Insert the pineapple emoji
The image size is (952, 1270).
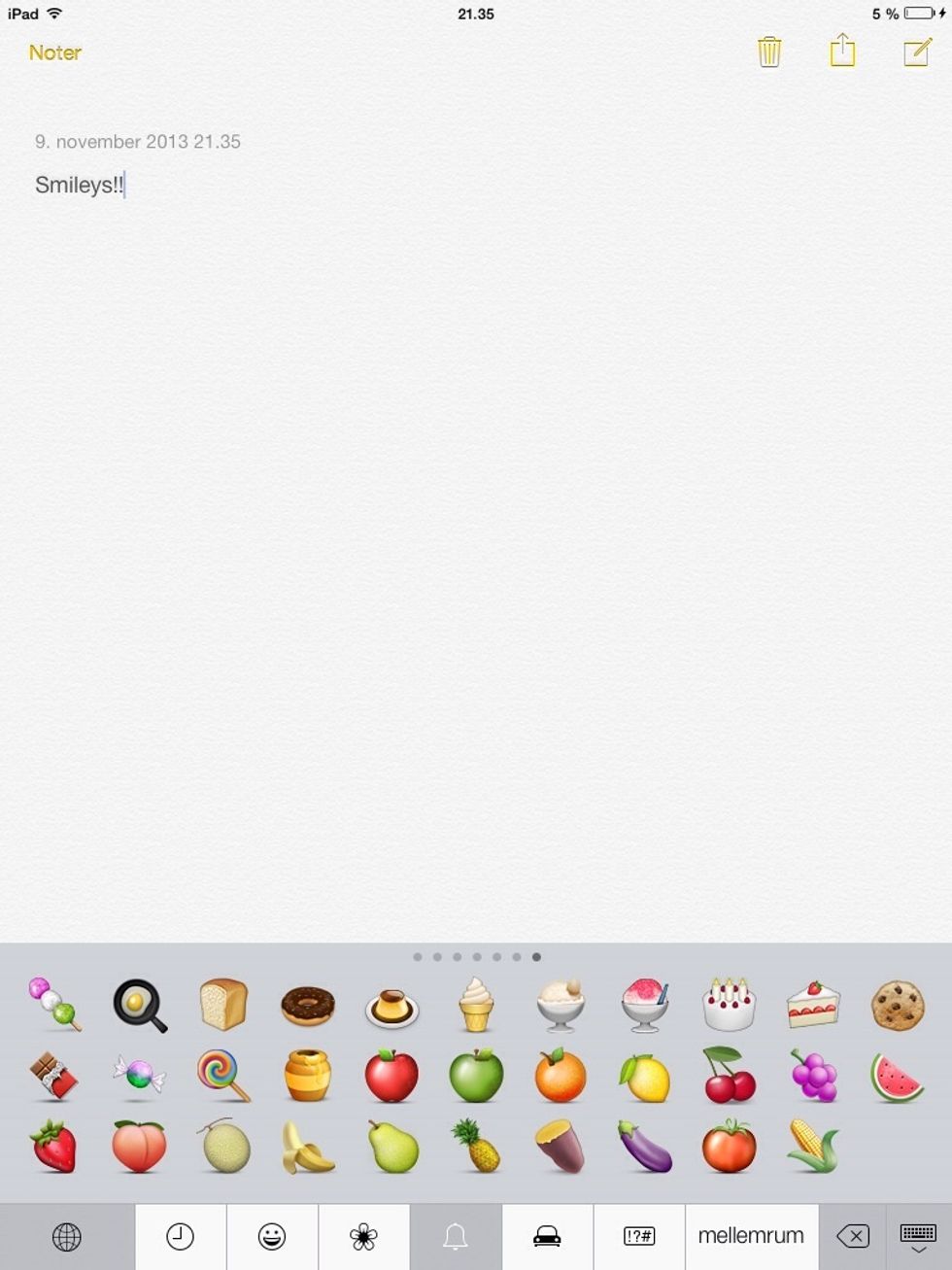click(476, 1147)
